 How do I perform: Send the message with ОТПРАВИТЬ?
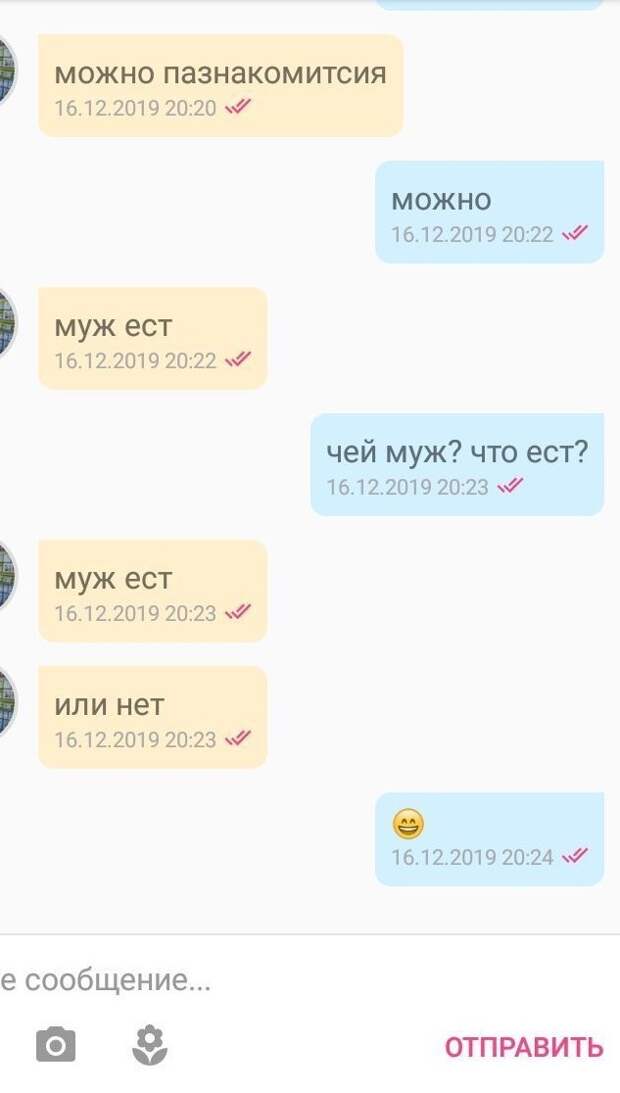coord(524,1047)
